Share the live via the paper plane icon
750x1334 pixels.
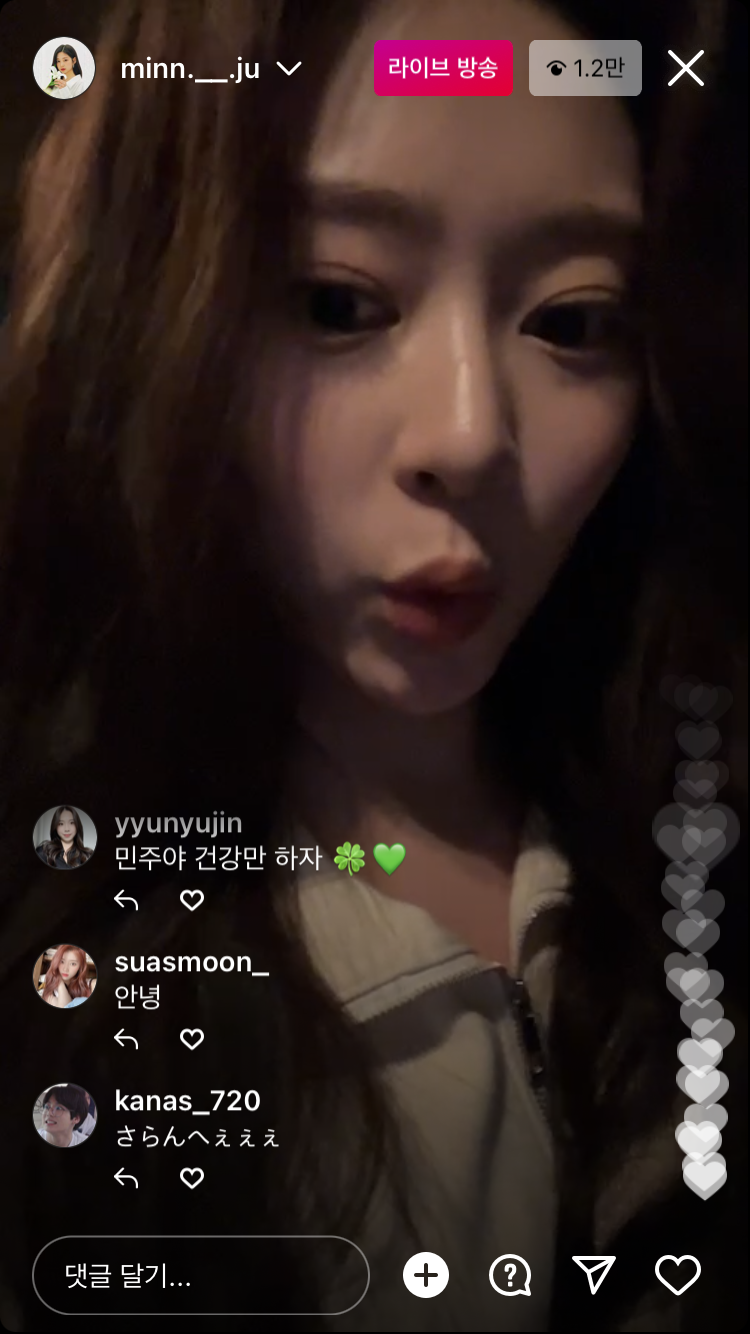[593, 1275]
